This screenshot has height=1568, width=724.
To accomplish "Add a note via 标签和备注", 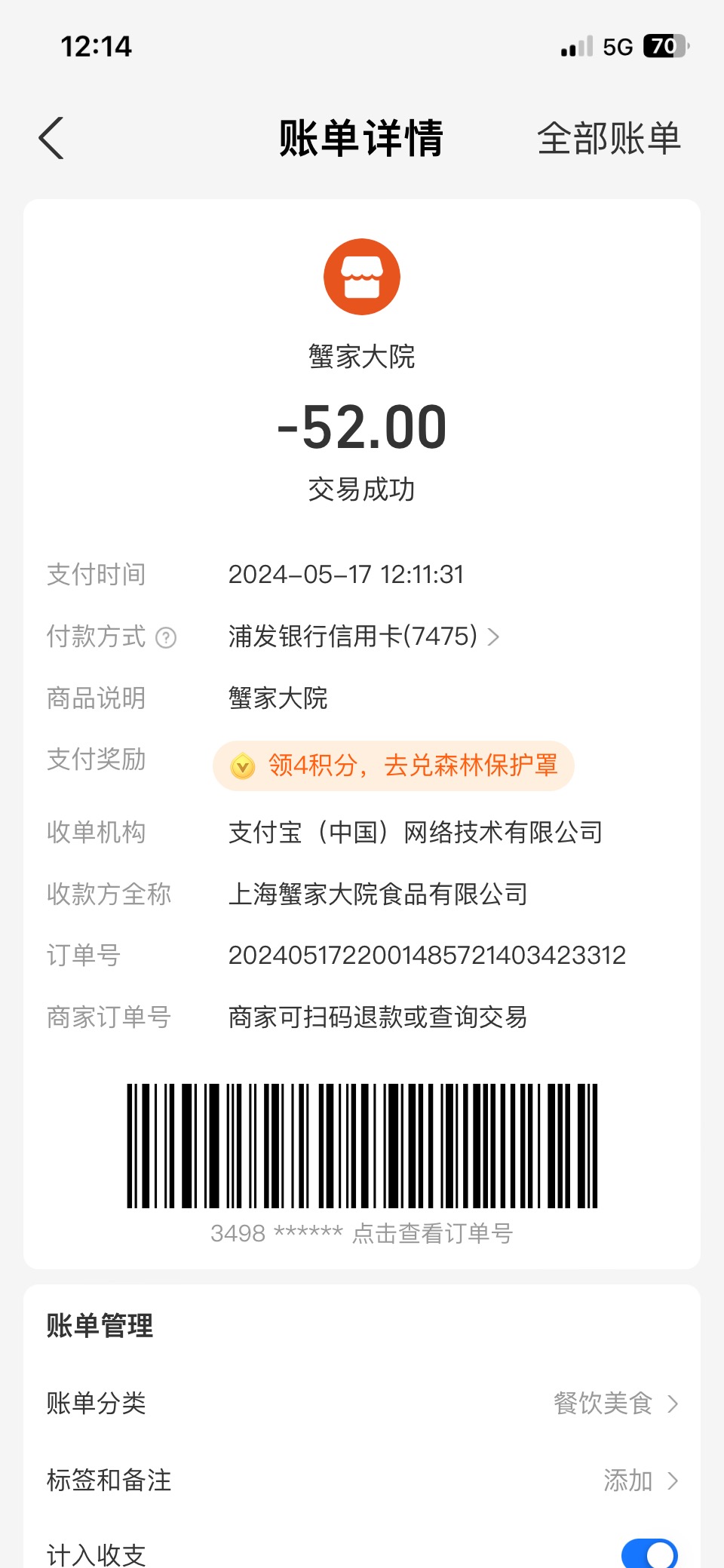I will [362, 1481].
